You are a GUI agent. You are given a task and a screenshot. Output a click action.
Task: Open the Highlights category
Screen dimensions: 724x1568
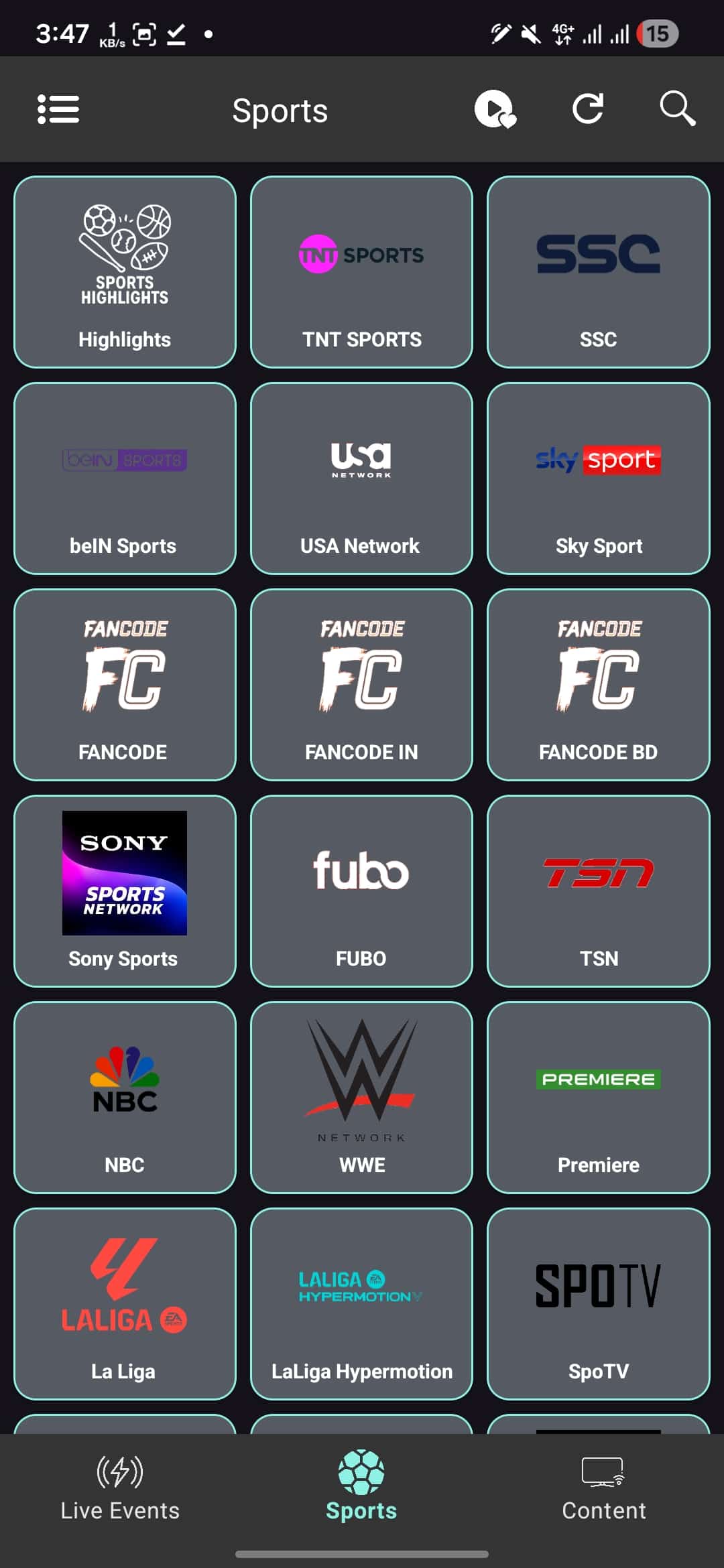125,272
